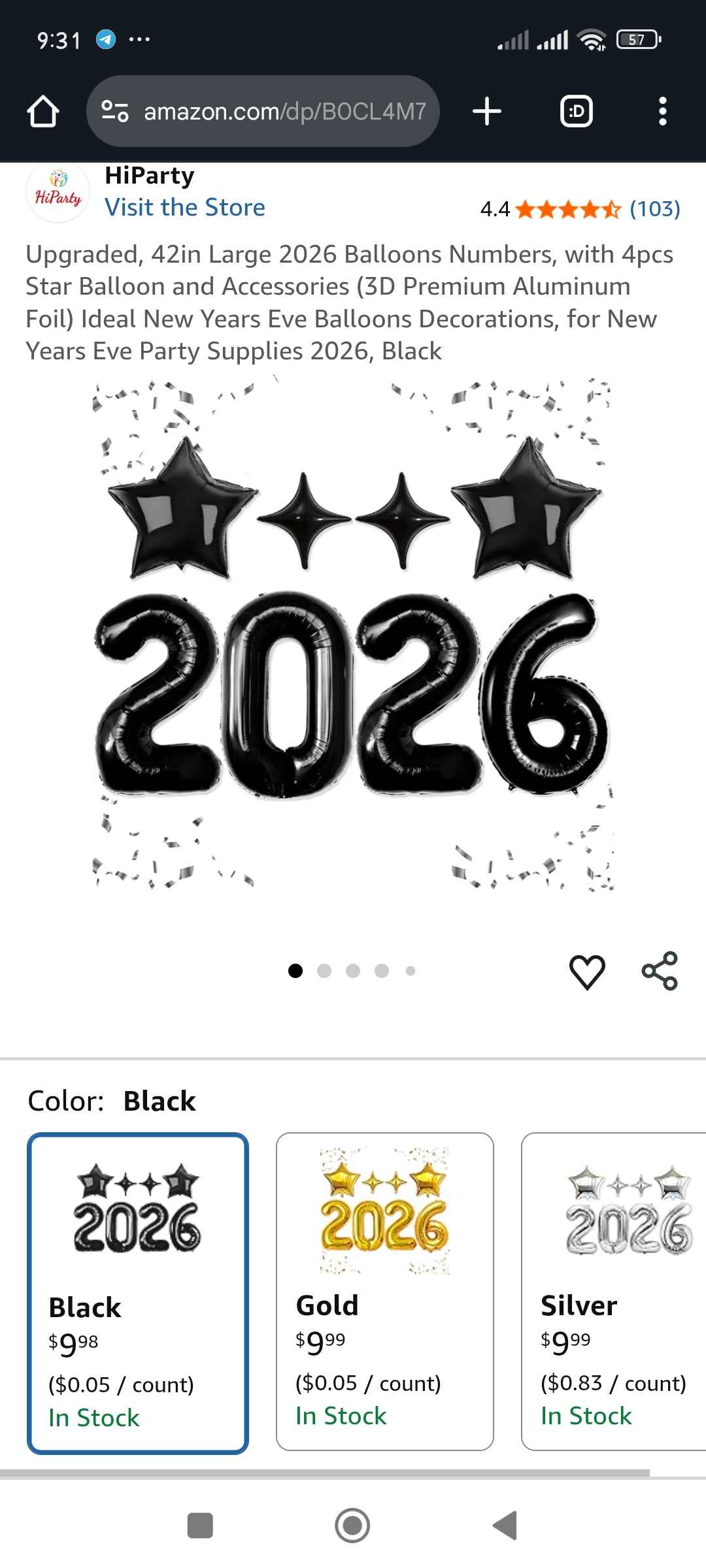Jump to the second image dot
706x1568 pixels.
pyautogui.click(x=324, y=971)
